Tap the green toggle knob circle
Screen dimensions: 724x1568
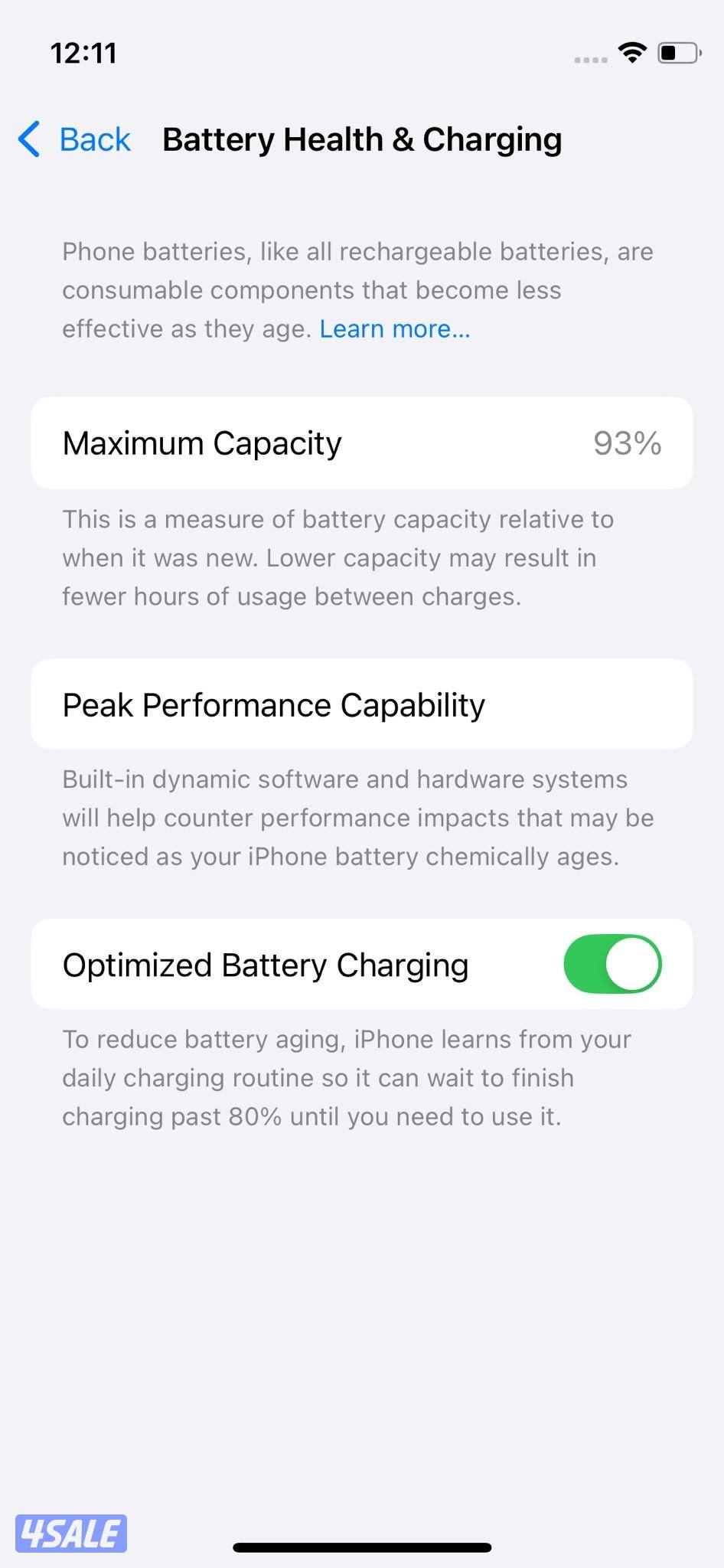[631, 964]
